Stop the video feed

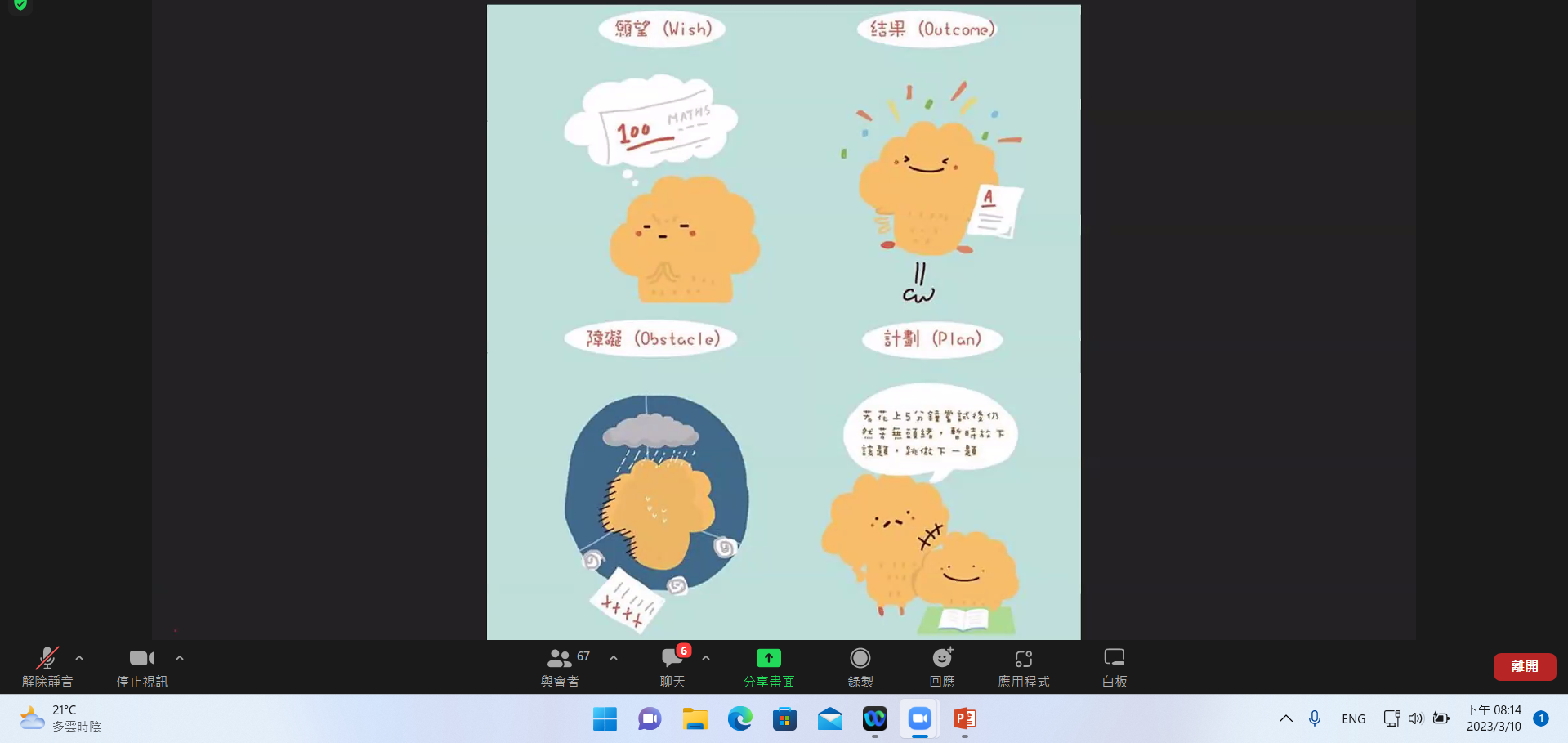141,666
